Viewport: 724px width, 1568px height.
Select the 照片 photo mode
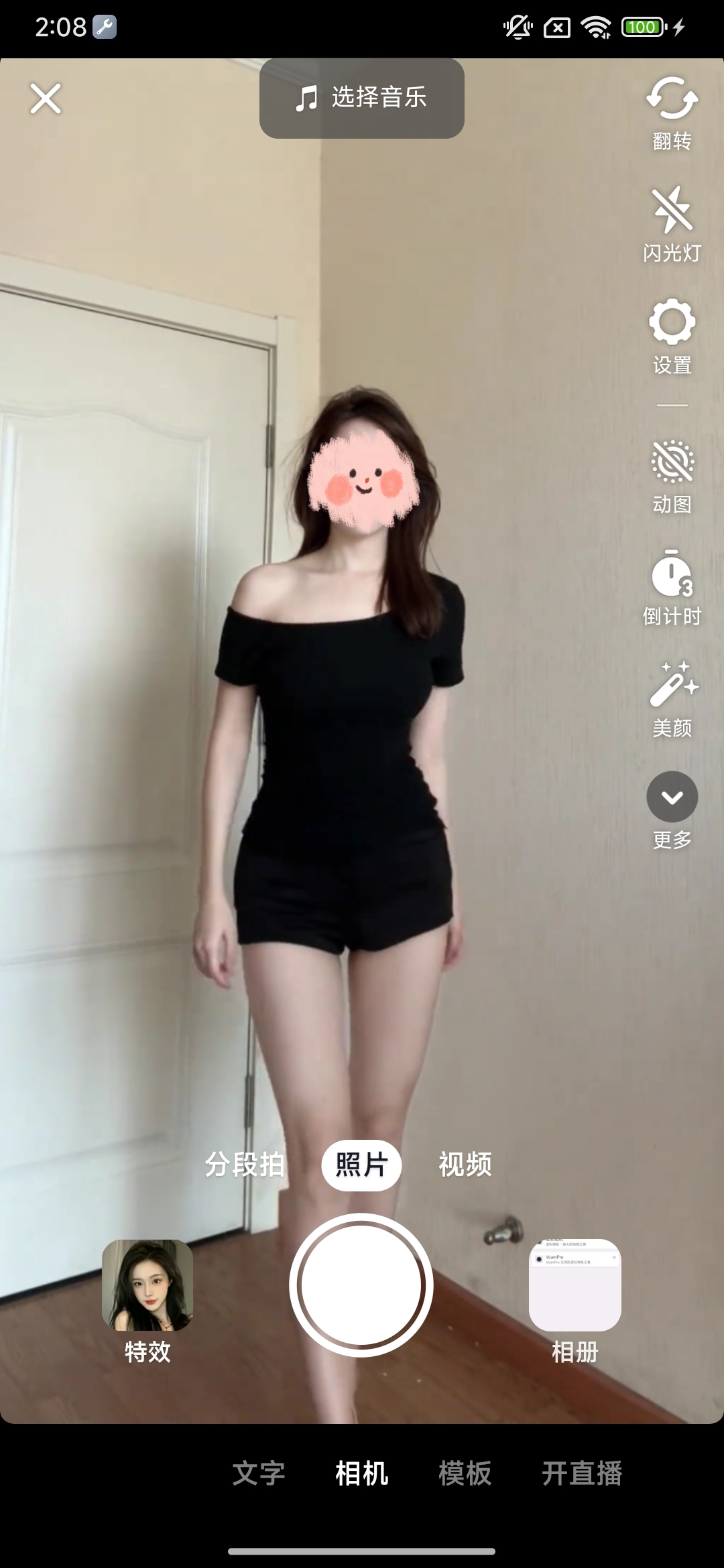[361, 1165]
